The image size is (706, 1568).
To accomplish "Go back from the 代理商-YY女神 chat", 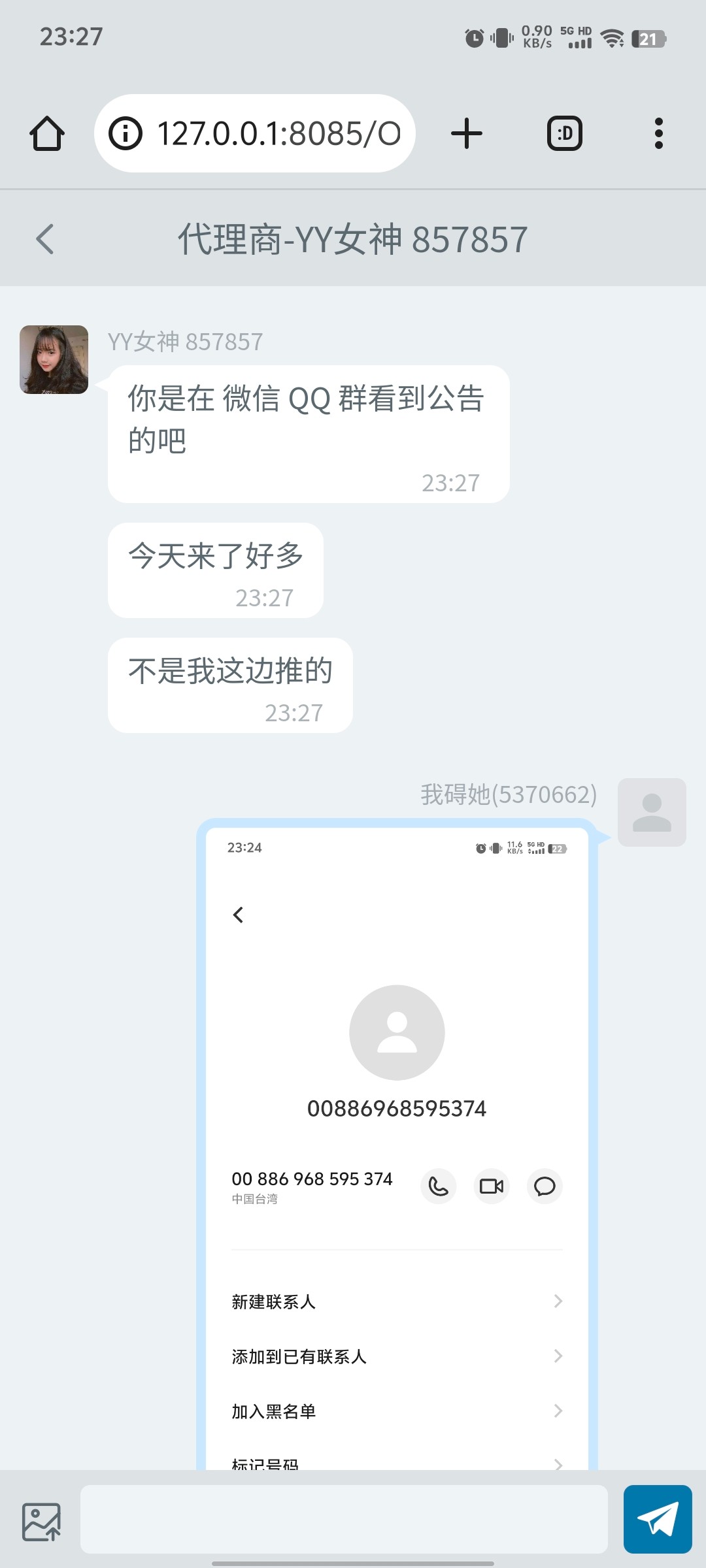I will pos(44,239).
